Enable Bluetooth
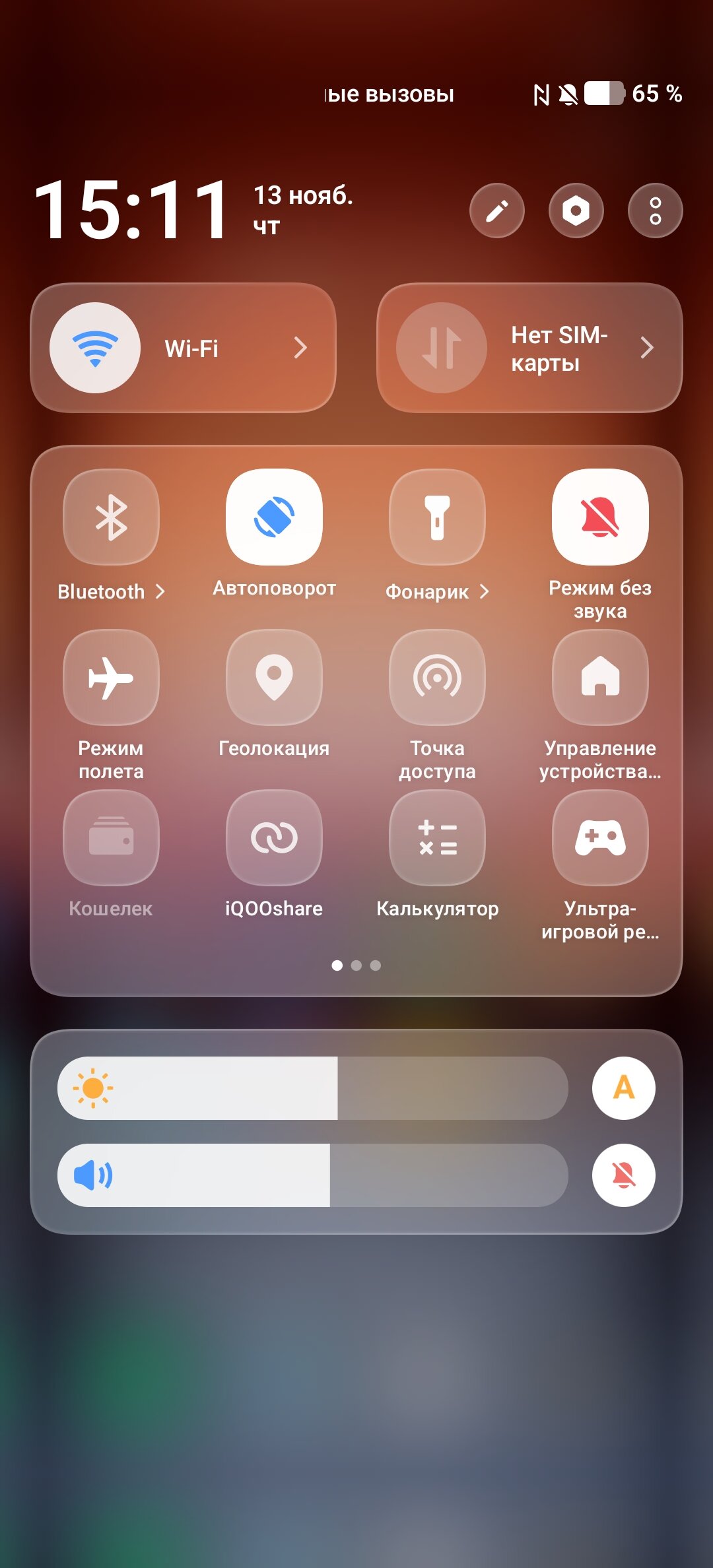The width and height of the screenshot is (713, 1568). pyautogui.click(x=111, y=517)
